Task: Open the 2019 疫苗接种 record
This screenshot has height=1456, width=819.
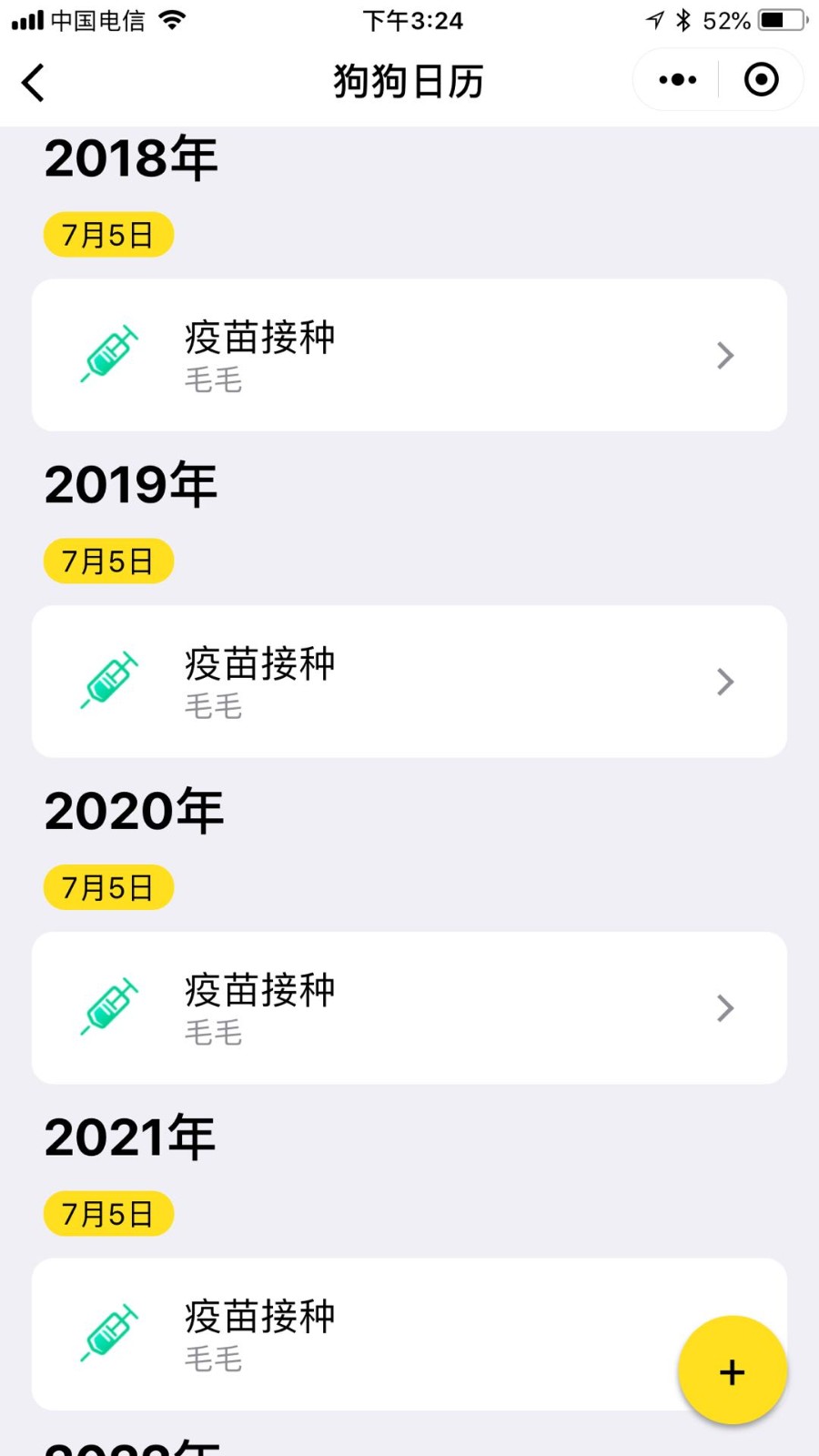Action: (409, 682)
